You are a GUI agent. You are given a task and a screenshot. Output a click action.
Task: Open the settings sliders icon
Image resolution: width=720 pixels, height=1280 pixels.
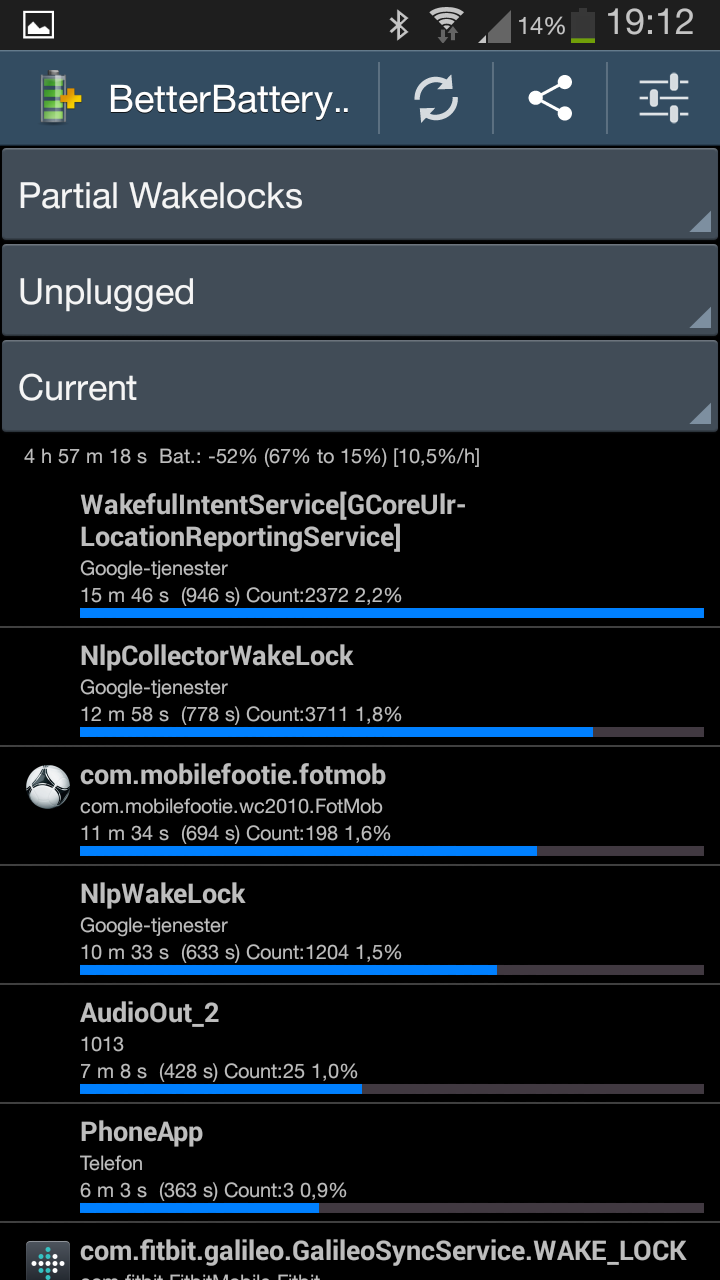coord(664,98)
